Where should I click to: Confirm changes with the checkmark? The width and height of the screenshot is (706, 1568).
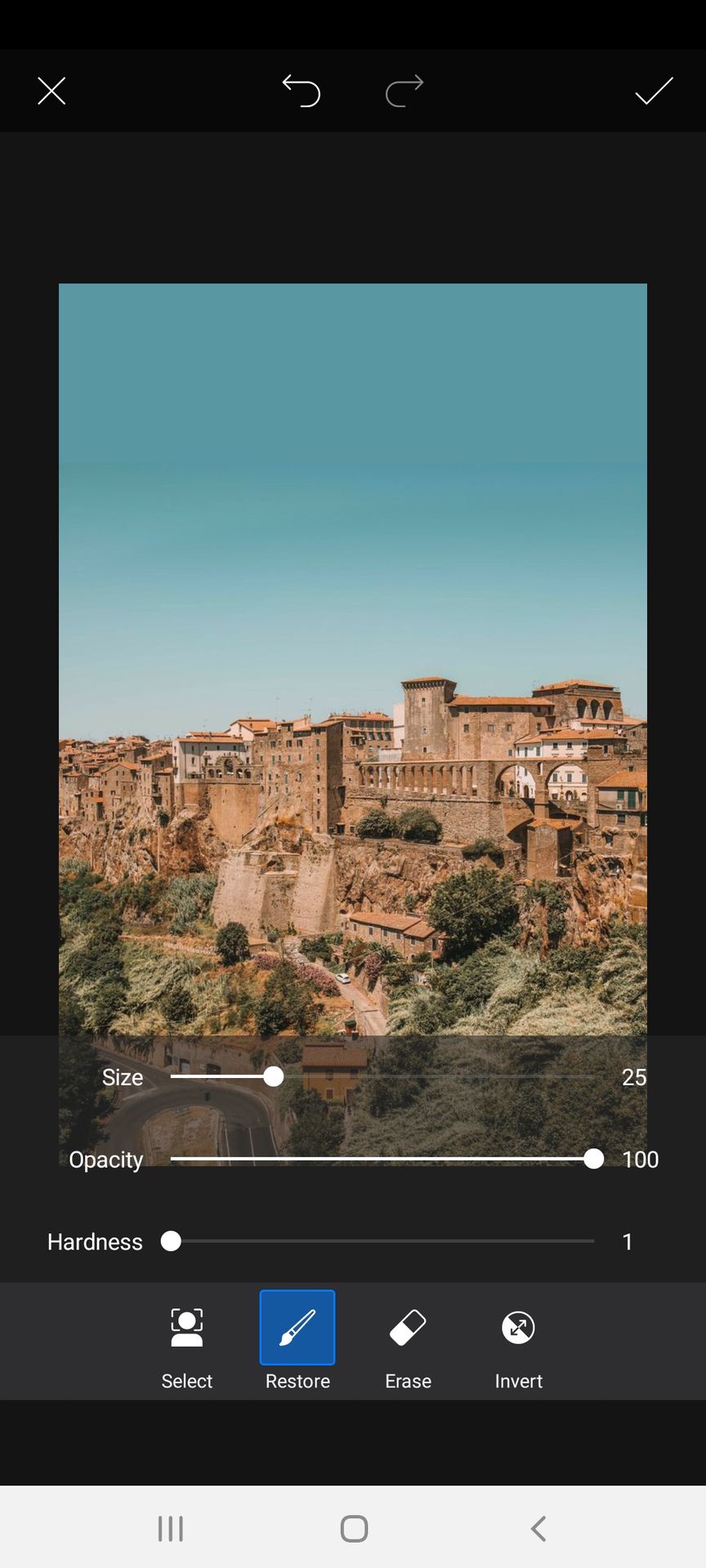click(654, 91)
